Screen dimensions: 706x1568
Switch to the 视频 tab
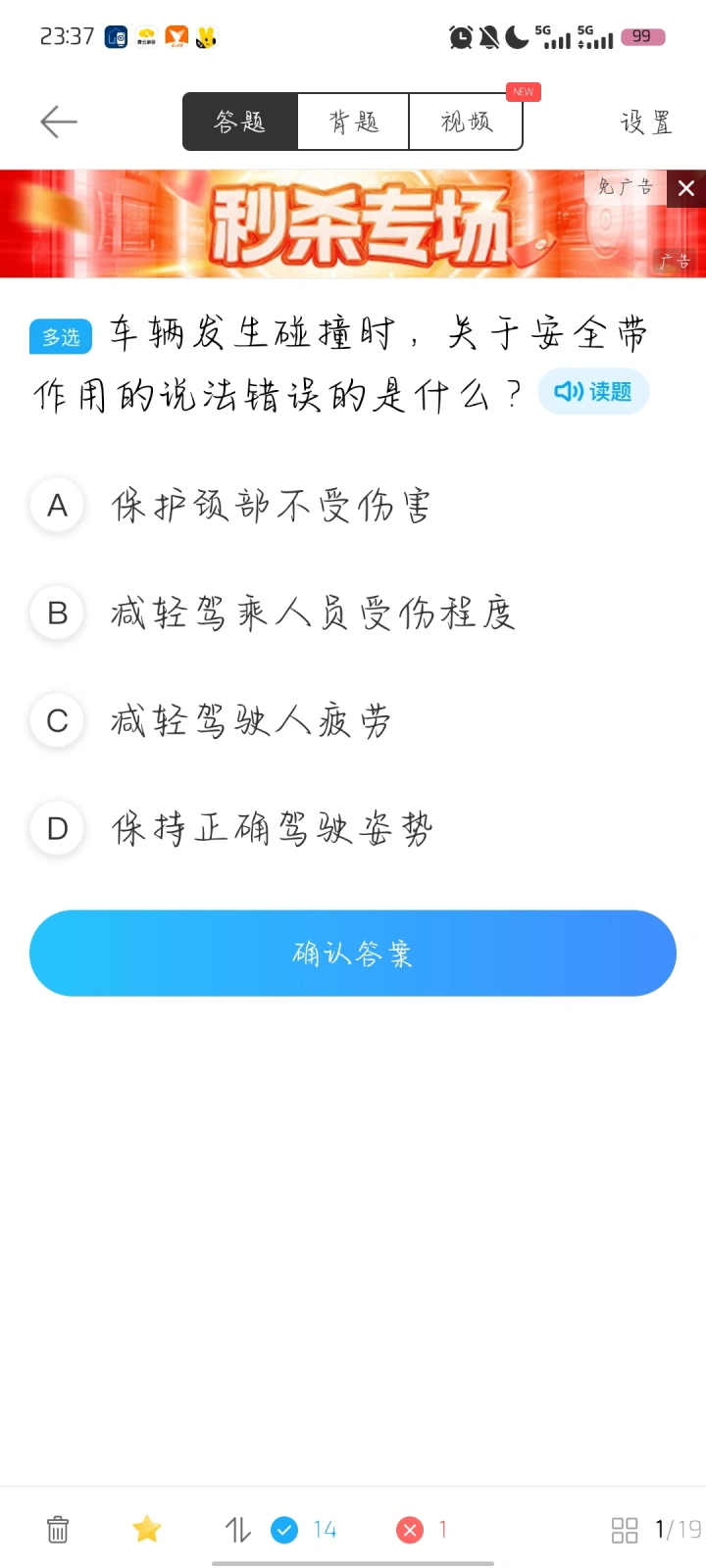click(466, 122)
